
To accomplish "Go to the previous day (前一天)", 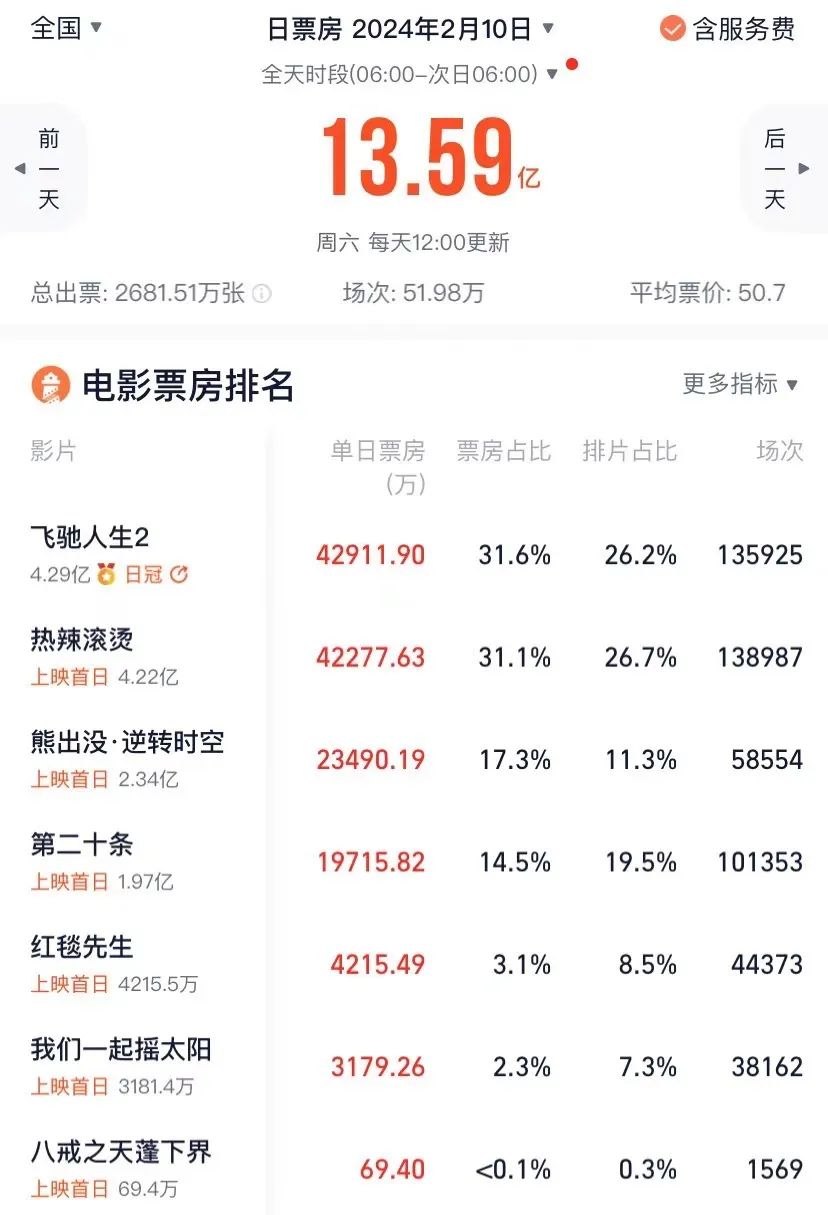I will tap(48, 169).
